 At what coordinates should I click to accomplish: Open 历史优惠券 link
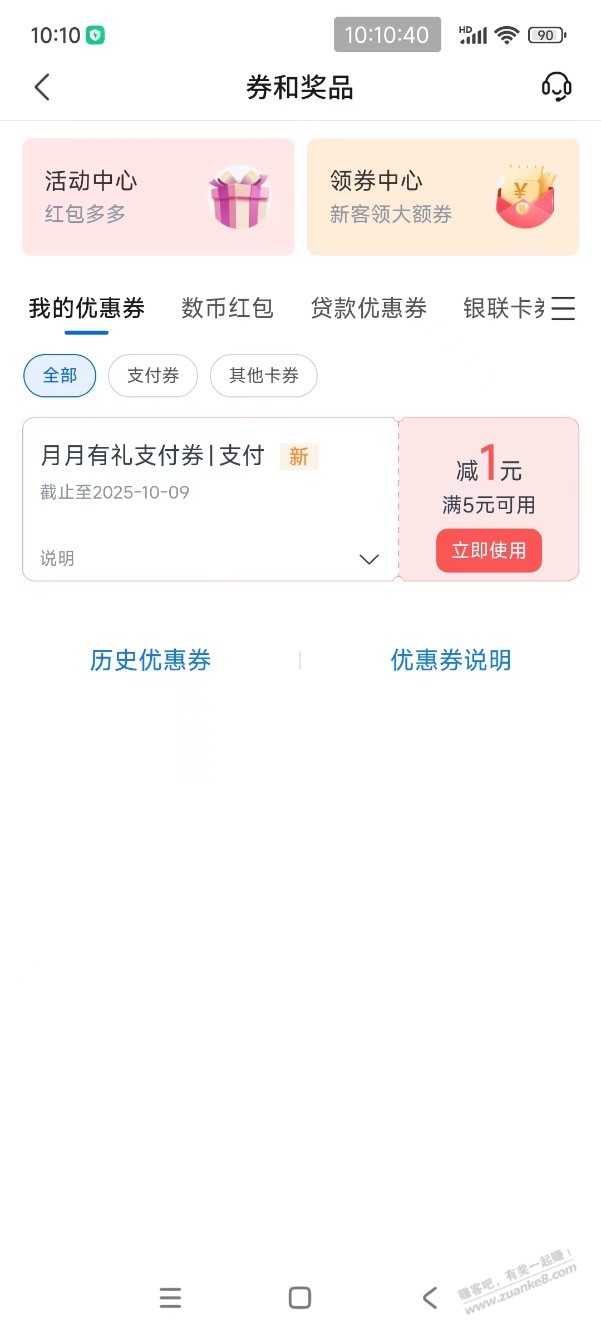(150, 660)
